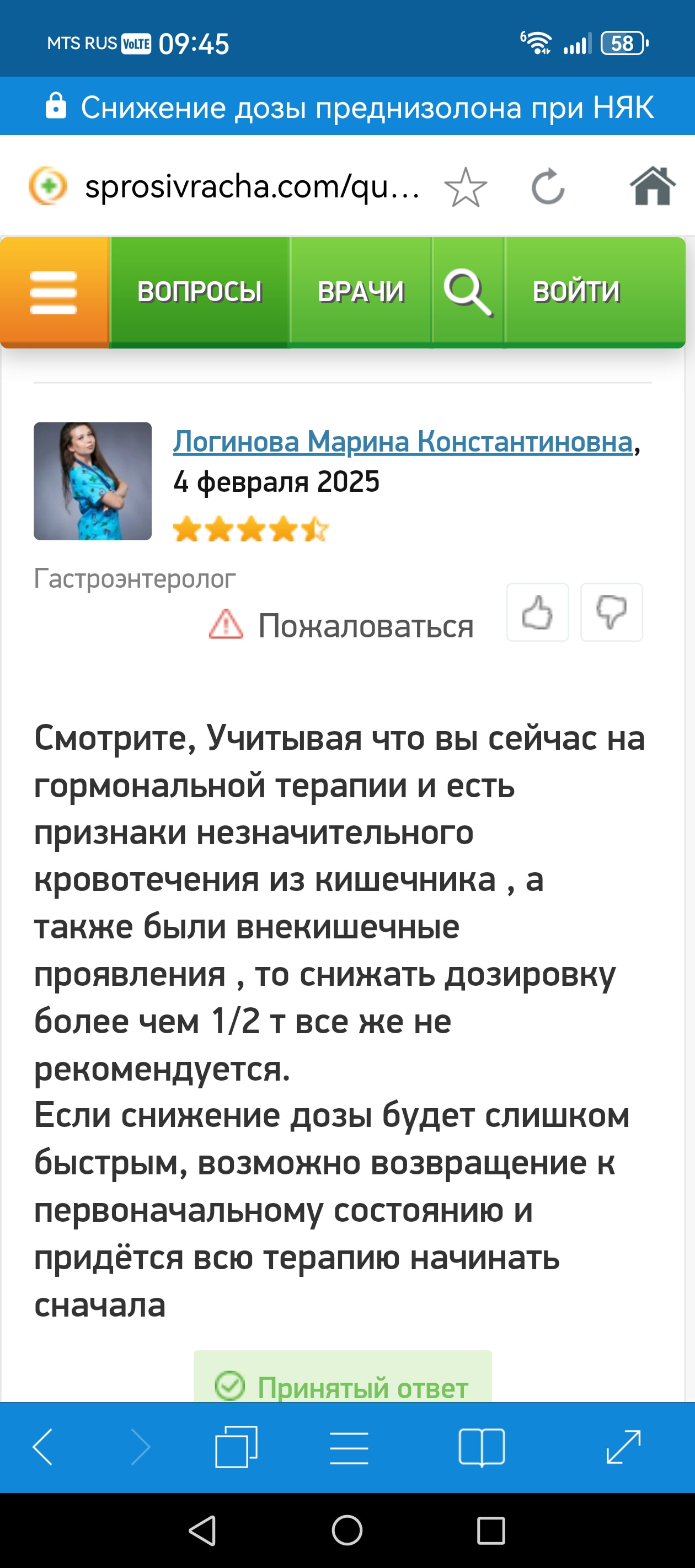Bookmark the page with the star
The width and height of the screenshot is (695, 1568).
click(x=466, y=187)
